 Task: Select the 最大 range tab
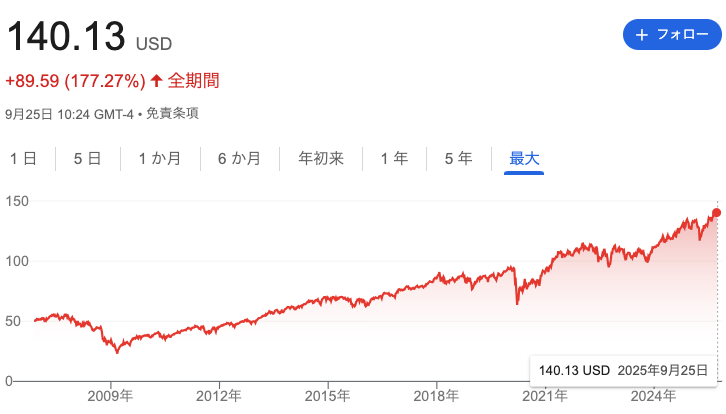point(524,158)
